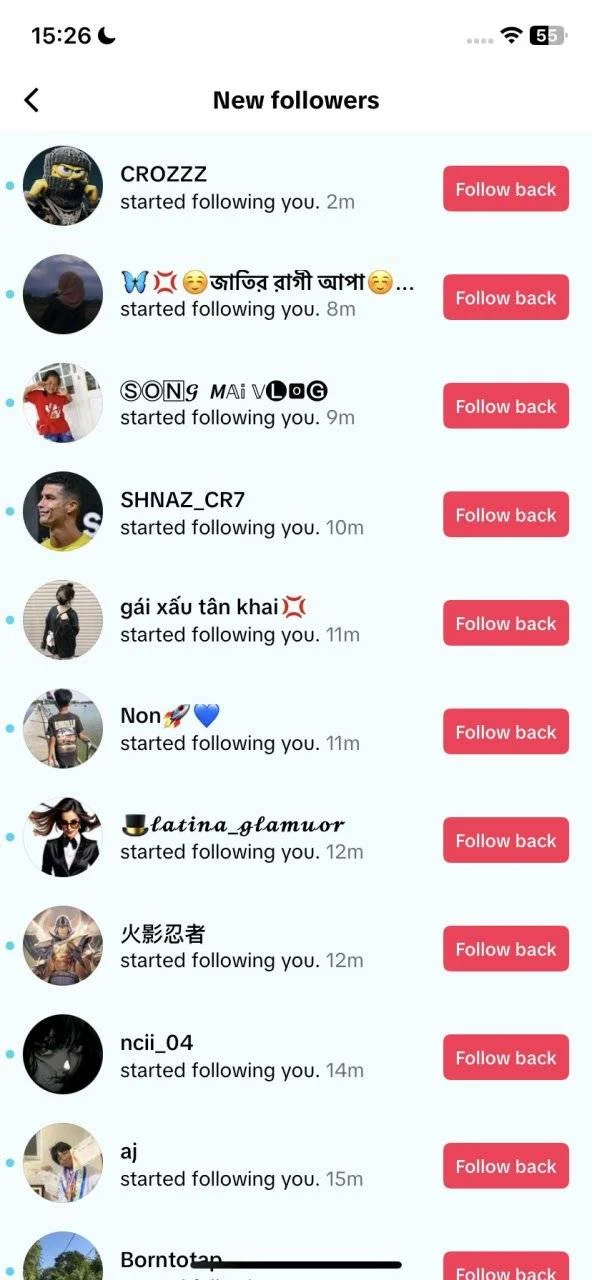The width and height of the screenshot is (592, 1280).
Task: Follow back ncii_04
Action: point(506,1058)
